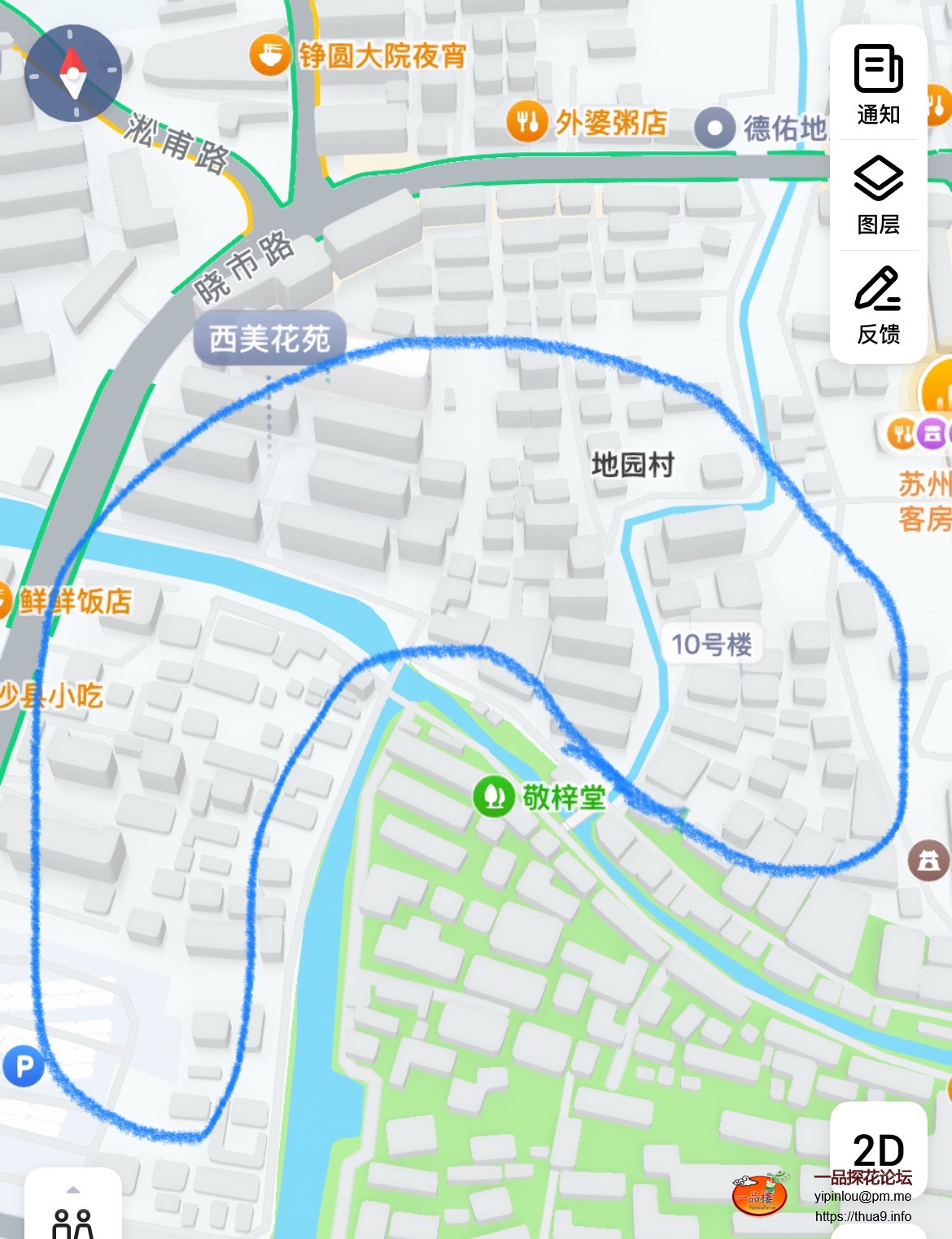
Task: Open the 西美花苑 location label
Action: point(269,338)
